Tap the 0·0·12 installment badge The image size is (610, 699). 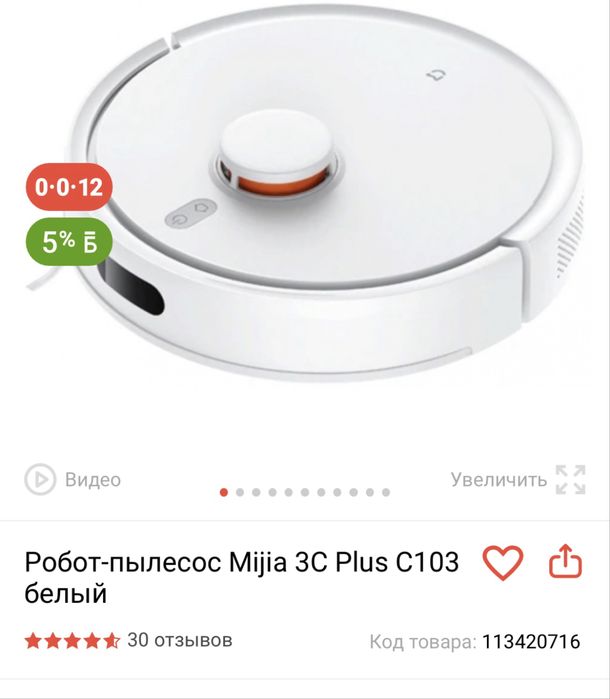[68, 187]
